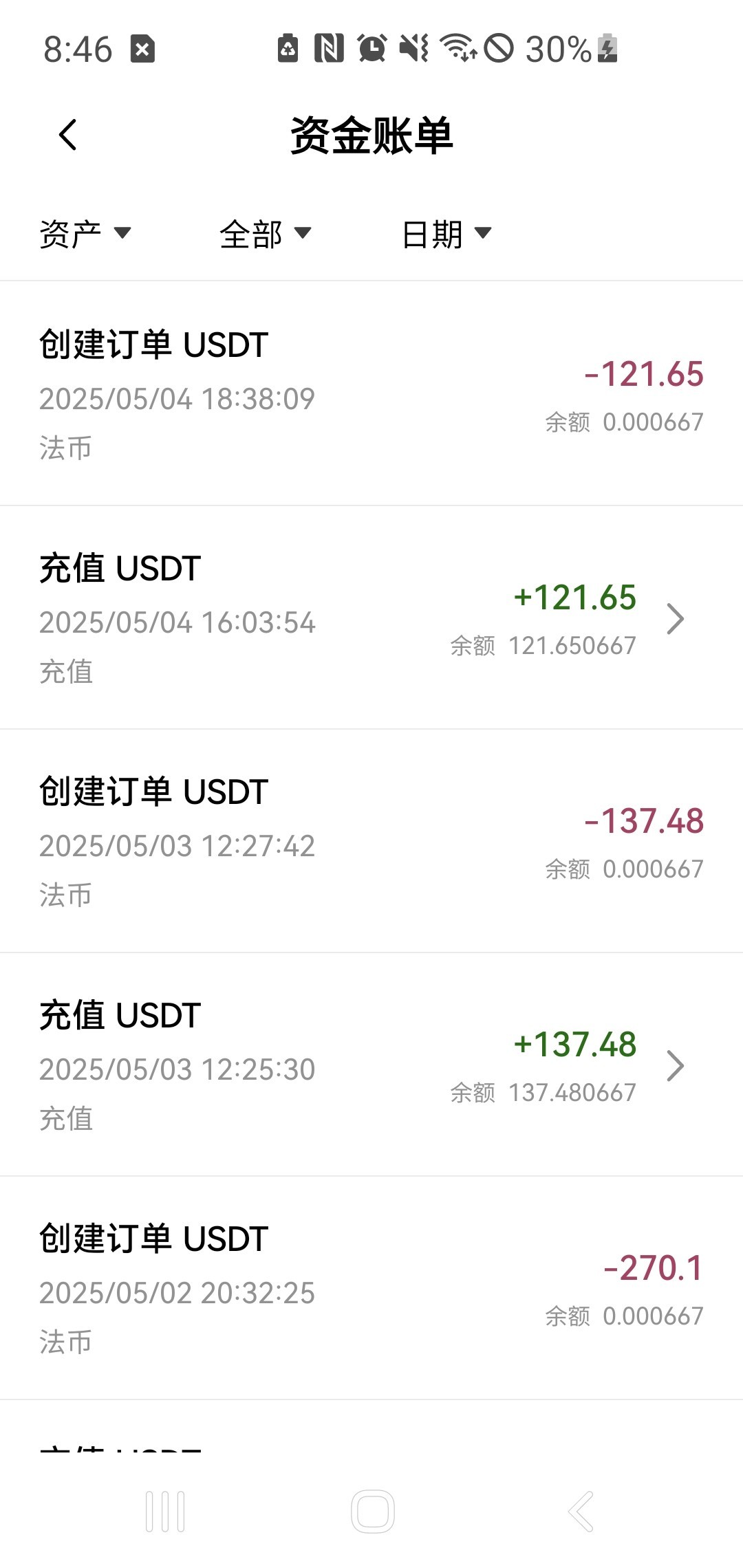Viewport: 743px width, 1568px height.
Task: Open the 日期 date filter dropdown
Action: [x=446, y=234]
